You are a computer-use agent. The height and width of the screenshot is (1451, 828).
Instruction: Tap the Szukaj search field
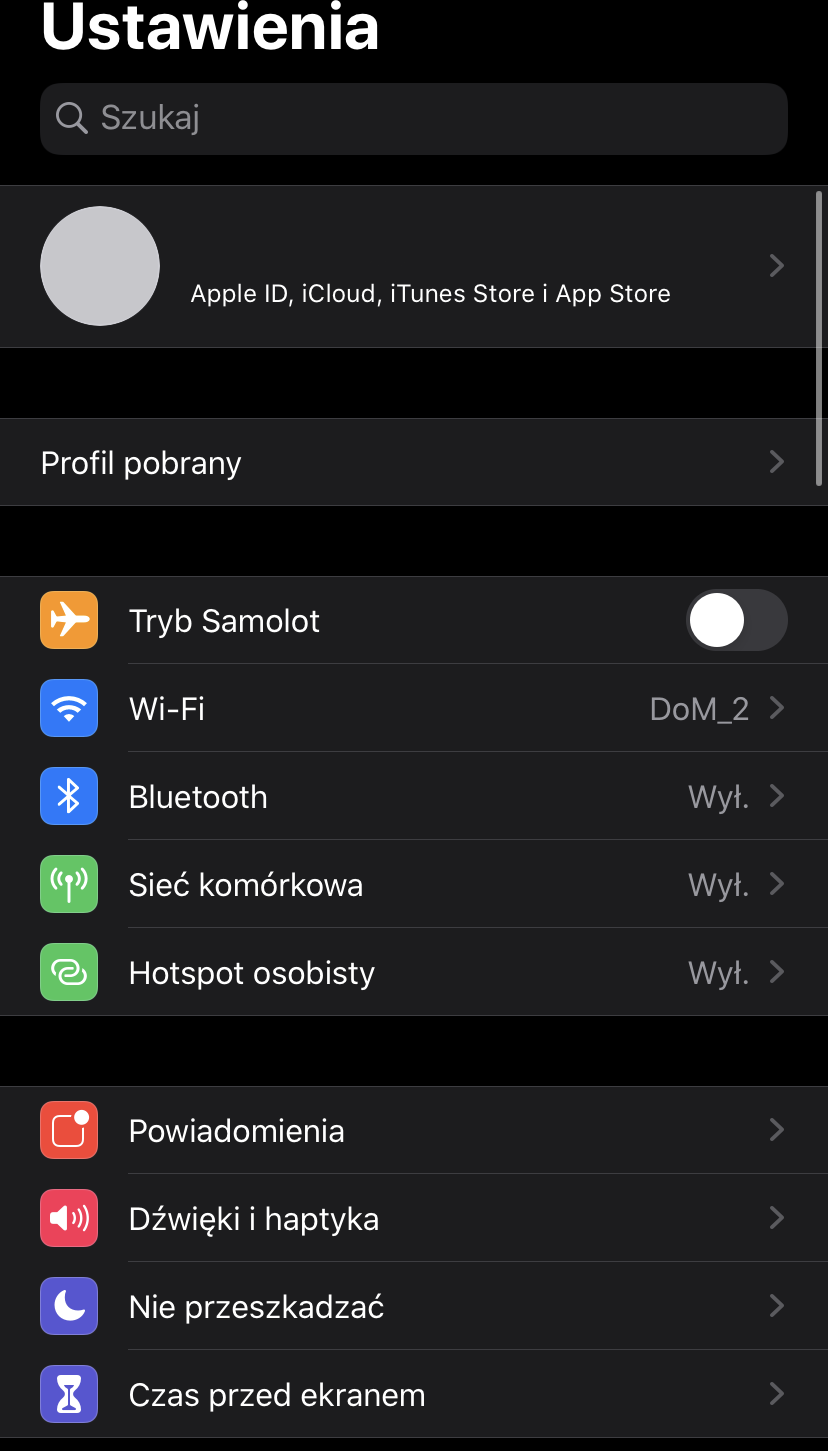pyautogui.click(x=414, y=119)
